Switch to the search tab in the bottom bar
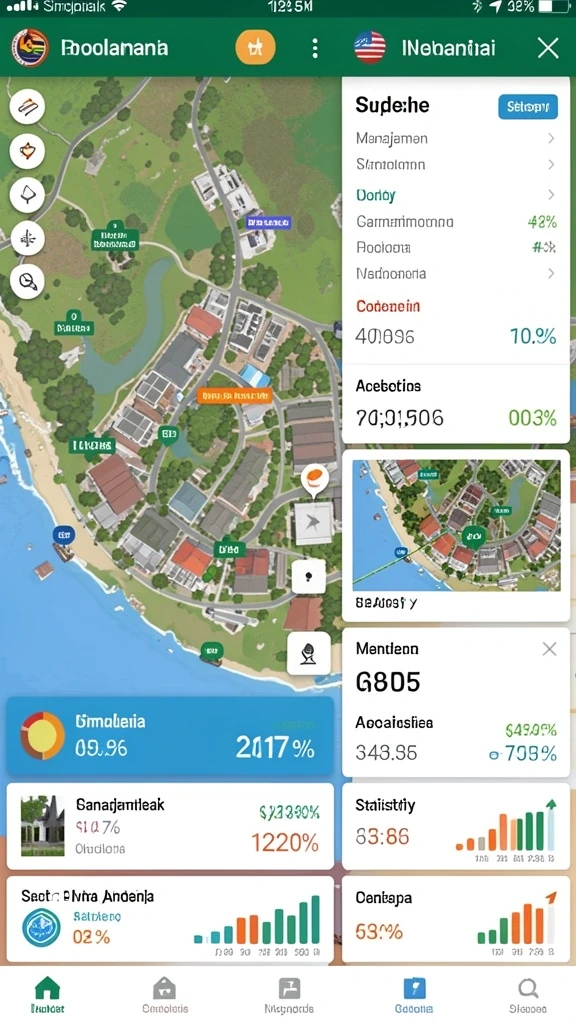 click(528, 995)
